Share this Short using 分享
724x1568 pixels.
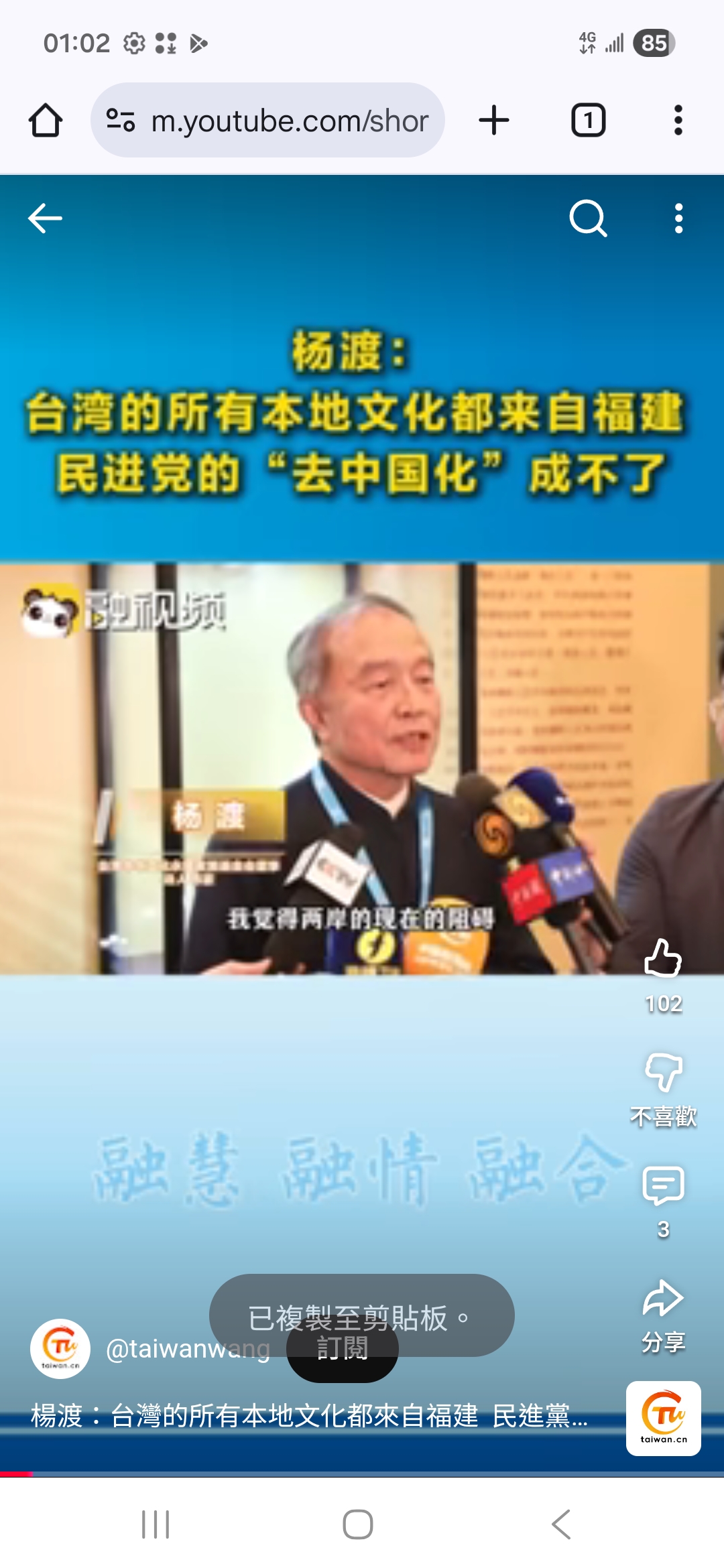[663, 1300]
